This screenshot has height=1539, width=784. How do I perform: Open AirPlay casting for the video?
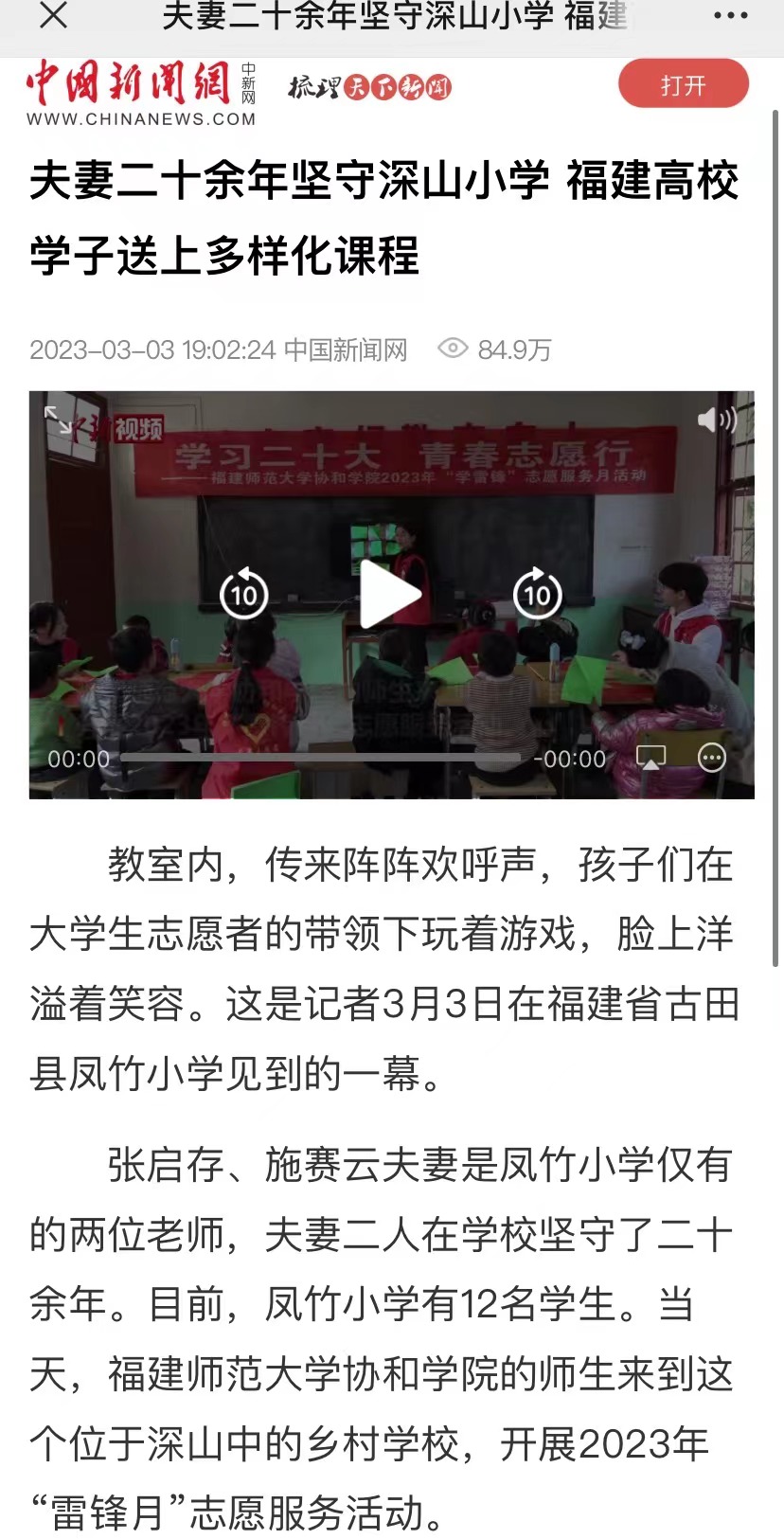click(651, 758)
